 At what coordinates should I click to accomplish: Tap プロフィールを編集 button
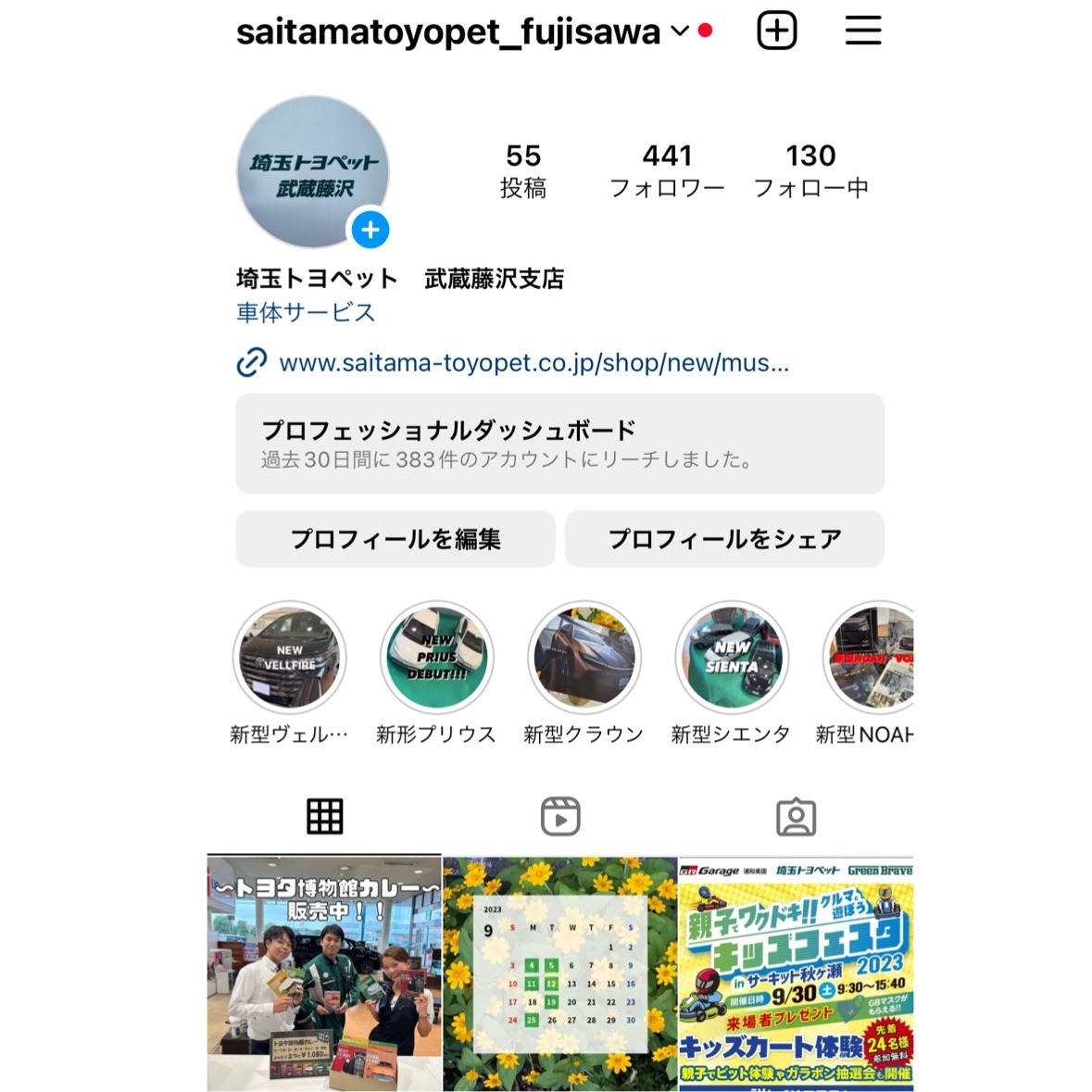point(395,539)
